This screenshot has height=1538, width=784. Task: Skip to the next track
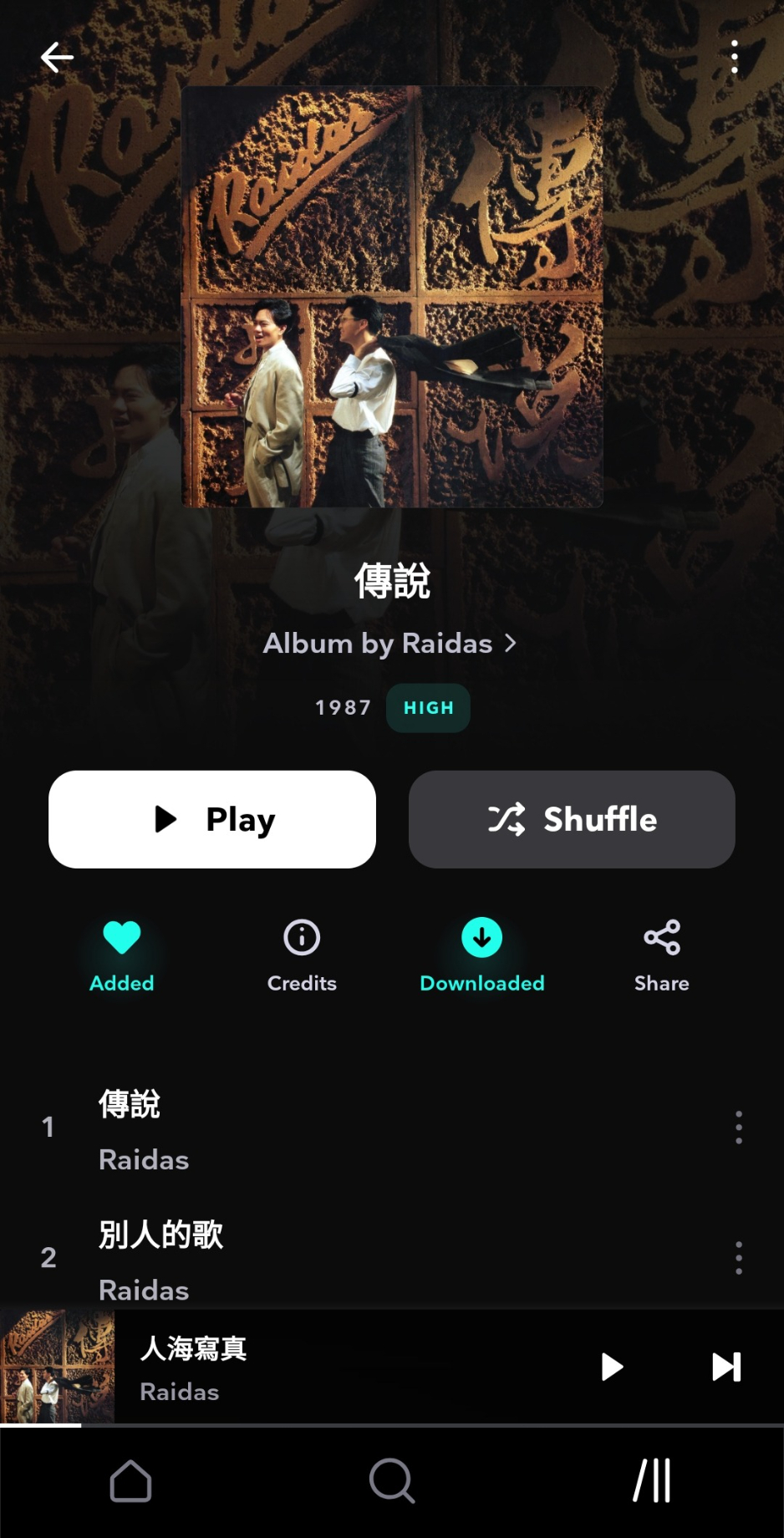tap(725, 1367)
